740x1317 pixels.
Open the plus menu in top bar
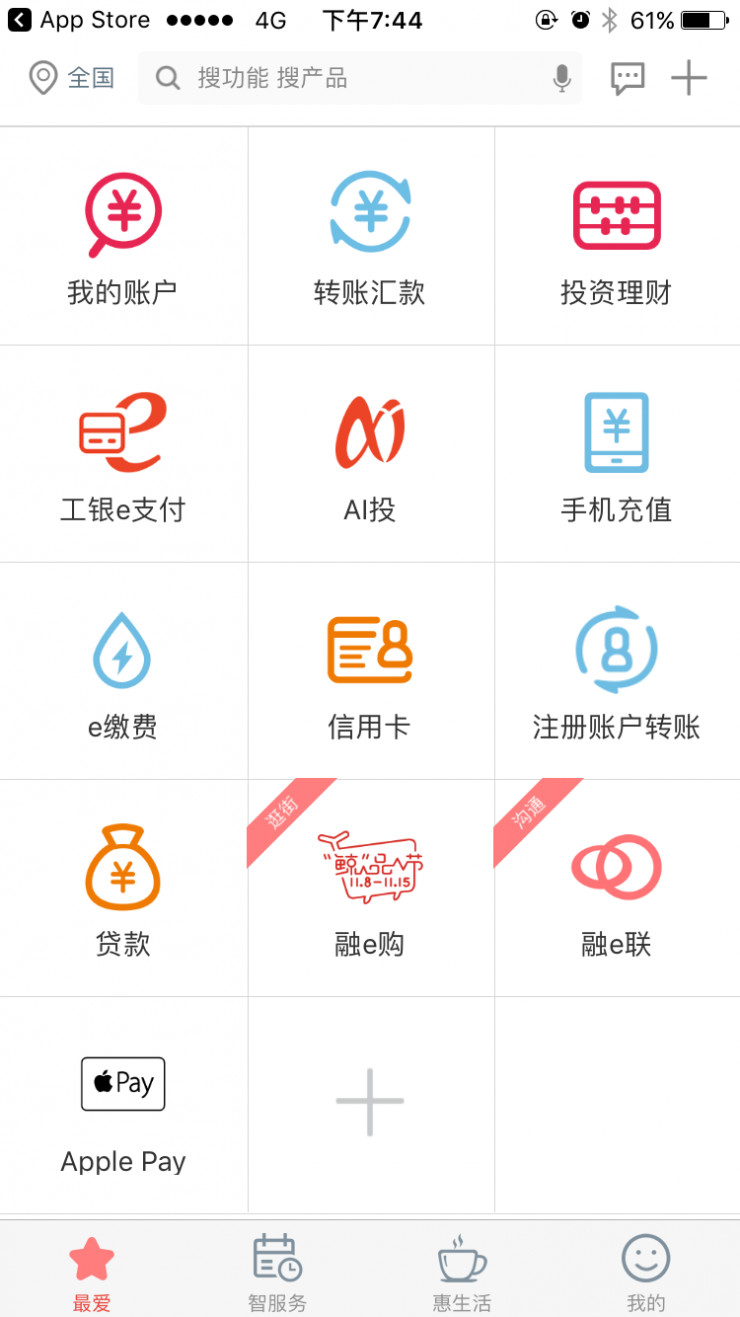click(x=689, y=78)
